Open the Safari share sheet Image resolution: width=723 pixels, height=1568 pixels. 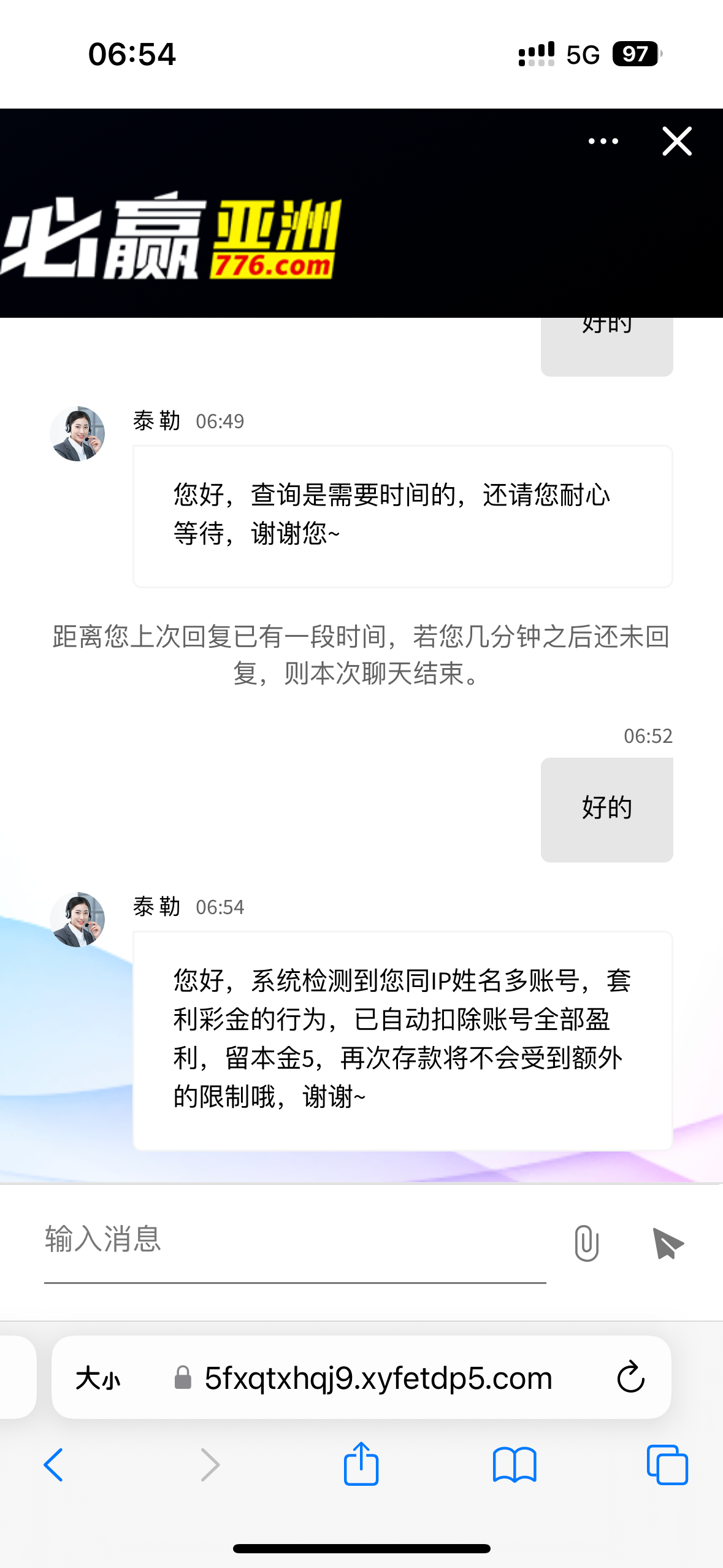point(361,1465)
